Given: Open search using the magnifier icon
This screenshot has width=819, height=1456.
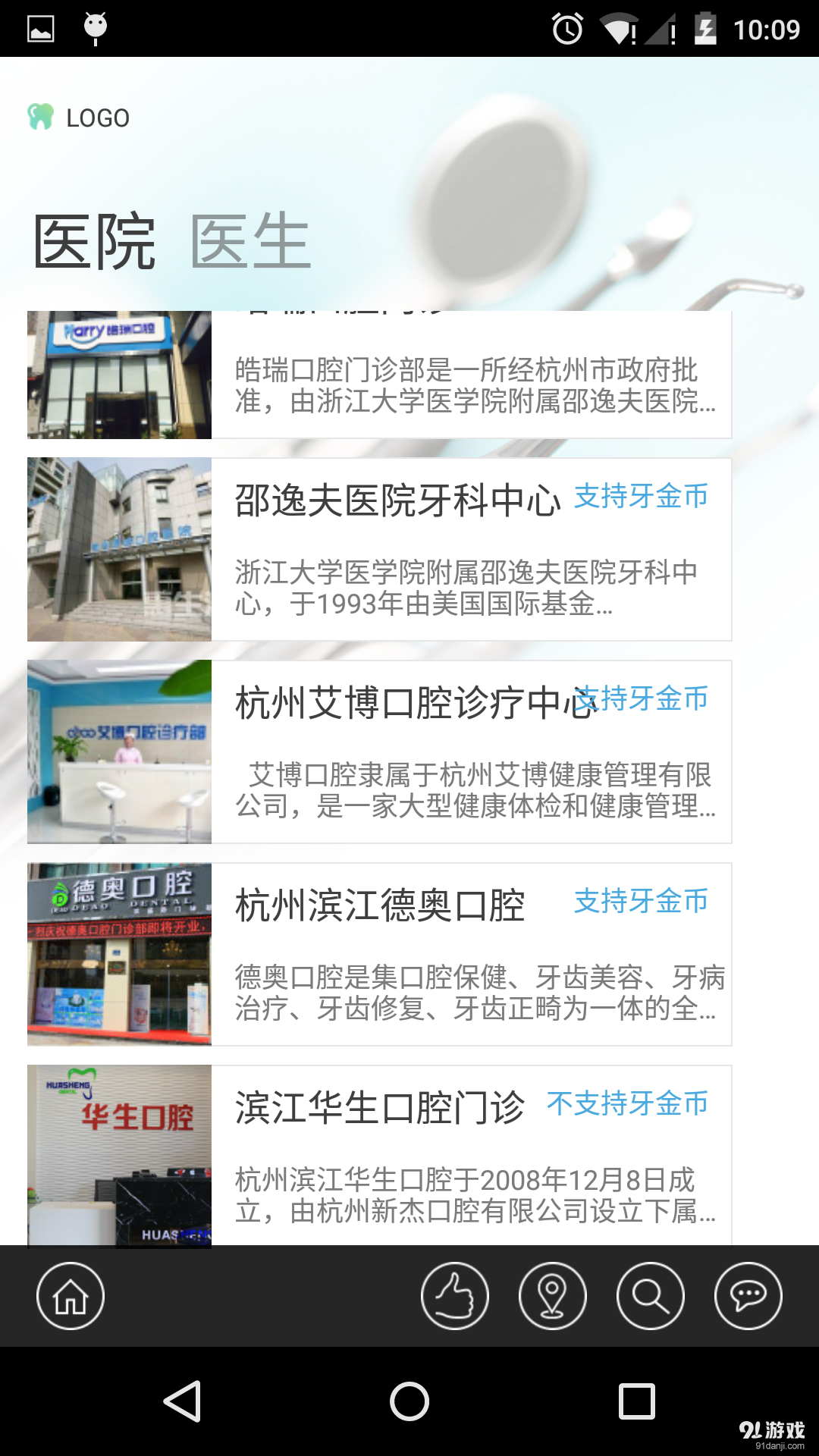Looking at the screenshot, I should 650,1296.
